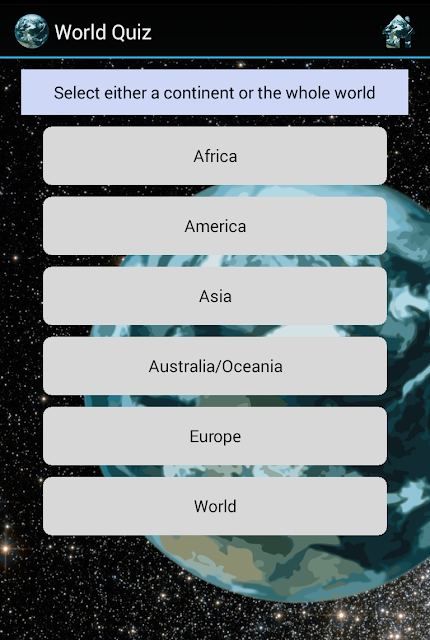Select the Europe button

[x=215, y=436]
